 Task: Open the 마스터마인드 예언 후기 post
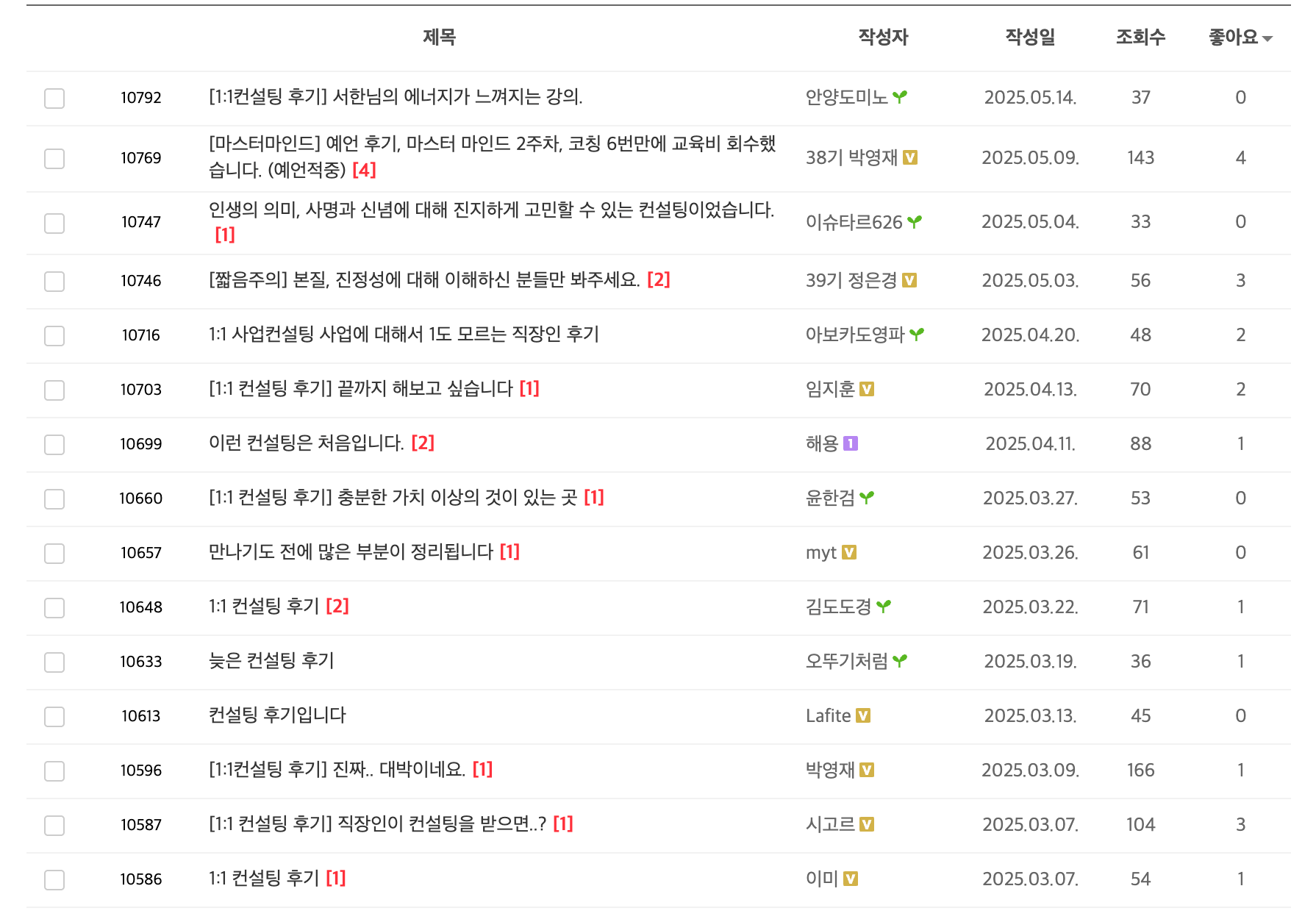click(491, 144)
